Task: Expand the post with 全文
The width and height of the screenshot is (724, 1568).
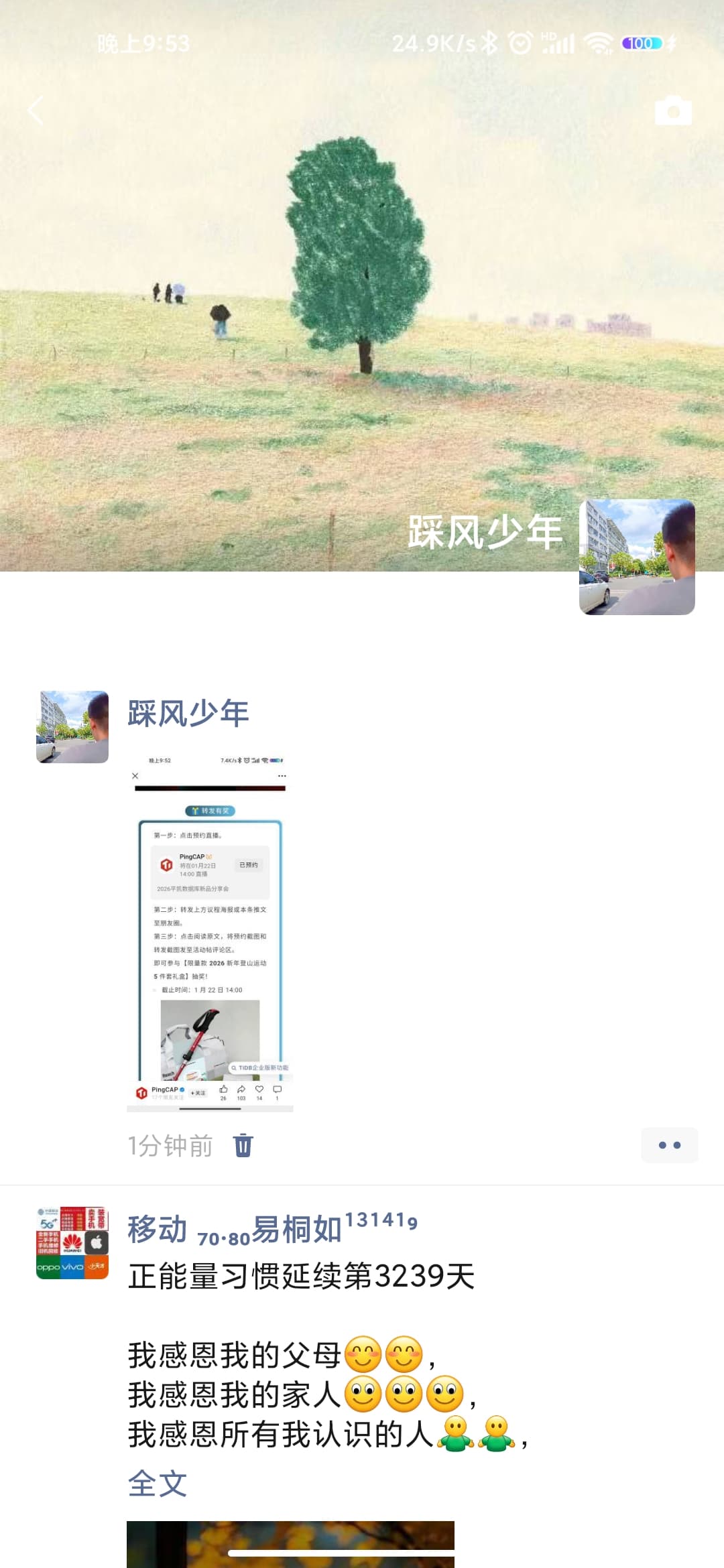Action: point(158,1484)
